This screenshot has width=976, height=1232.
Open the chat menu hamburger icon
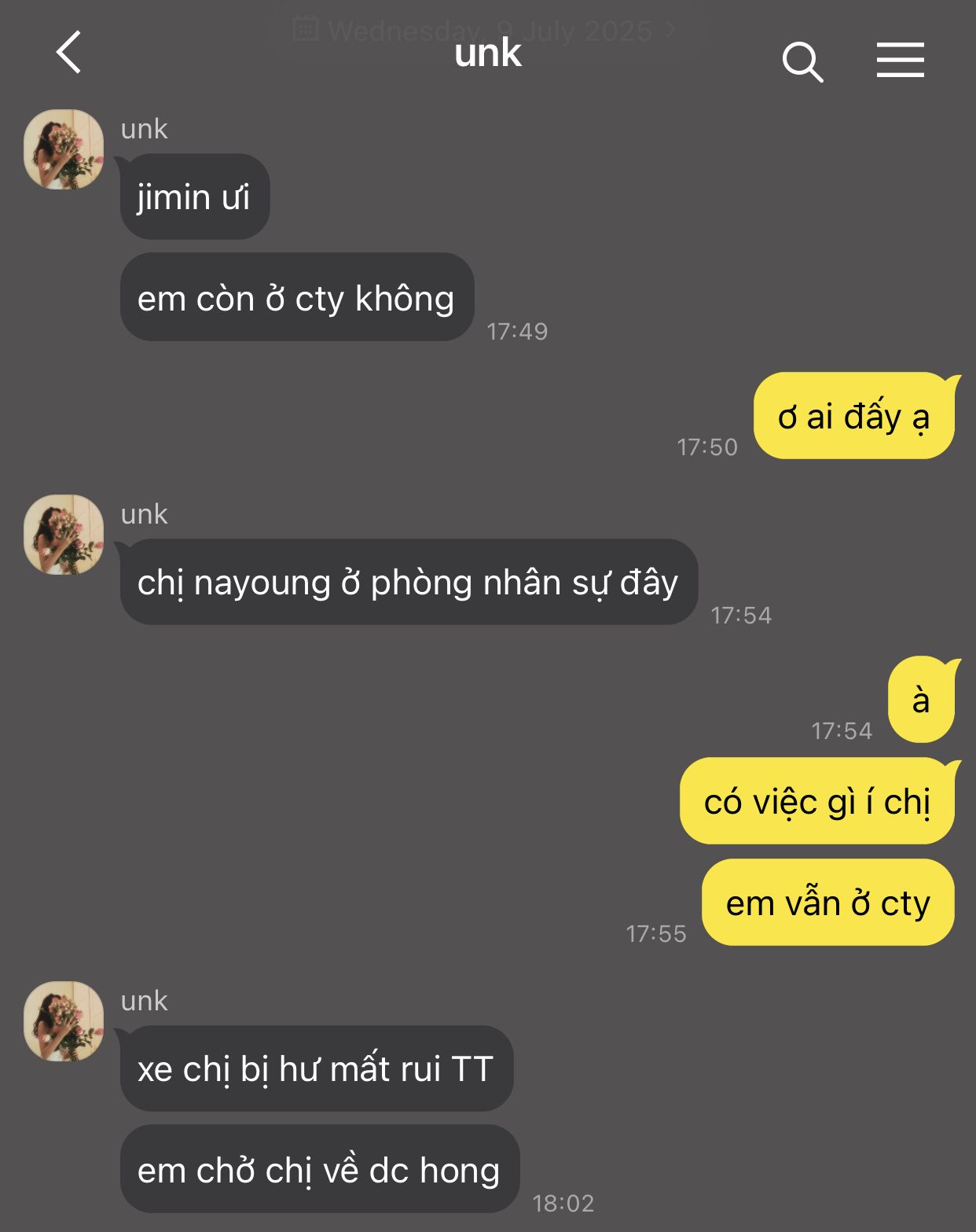[x=900, y=61]
